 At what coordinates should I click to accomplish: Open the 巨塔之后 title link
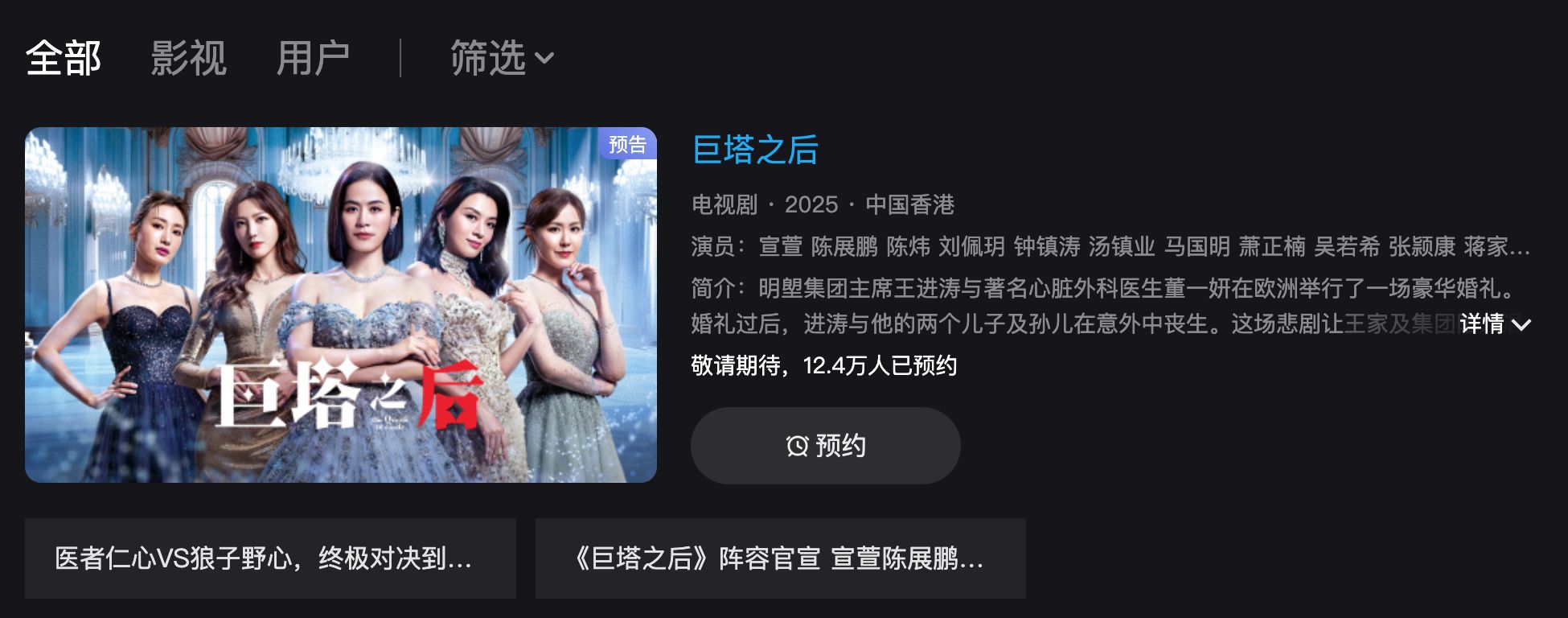click(x=755, y=150)
